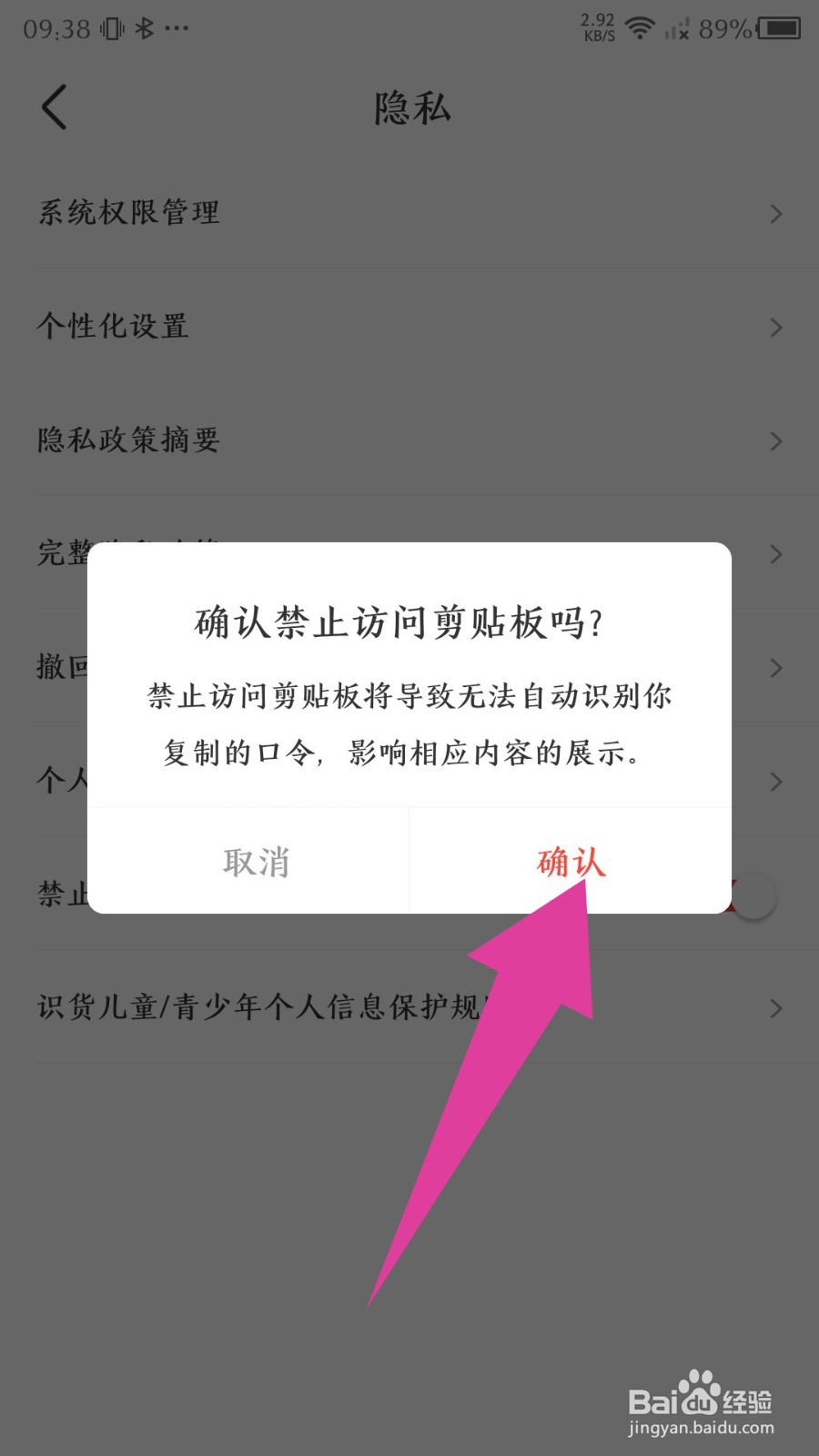Expand 隐私政策摘要 via its chevron
The width and height of the screenshot is (819, 1456).
pos(775,440)
